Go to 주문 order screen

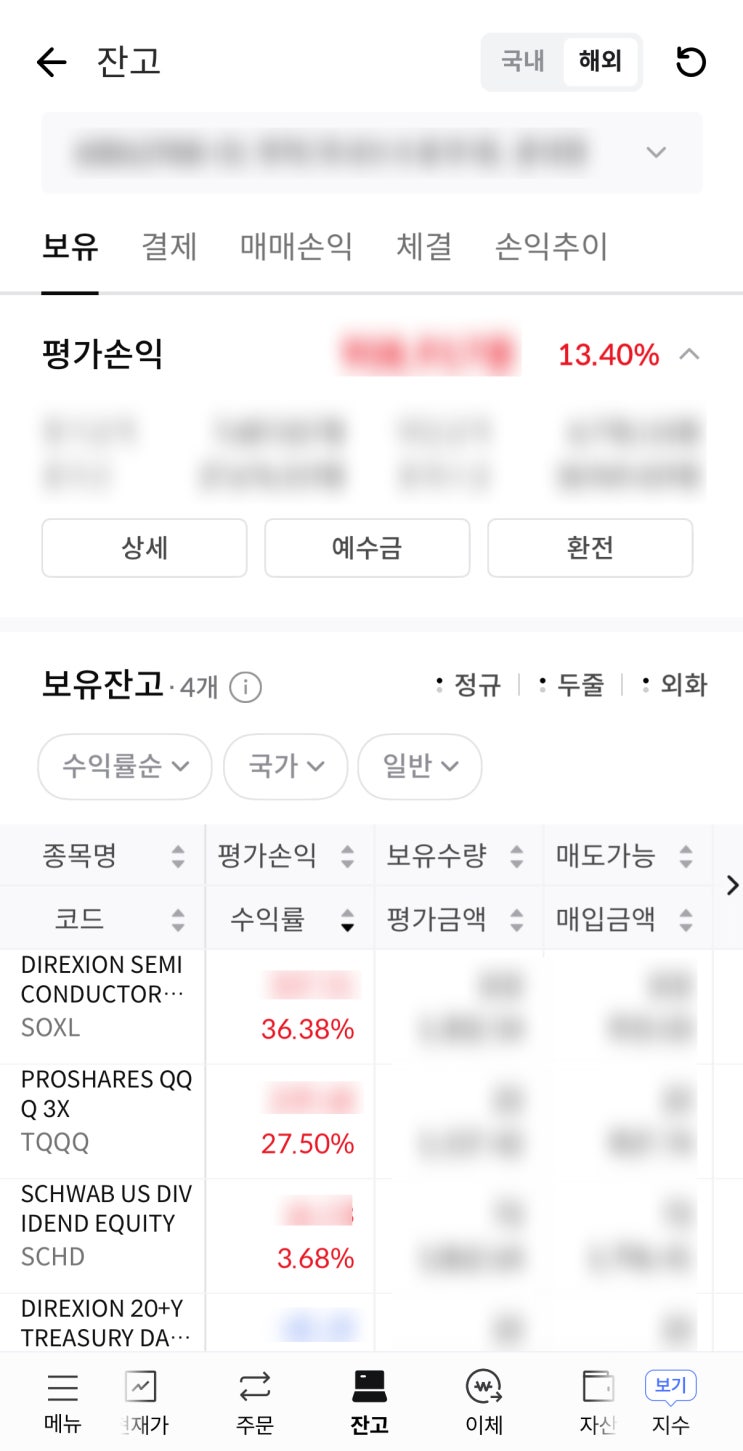[256, 1399]
